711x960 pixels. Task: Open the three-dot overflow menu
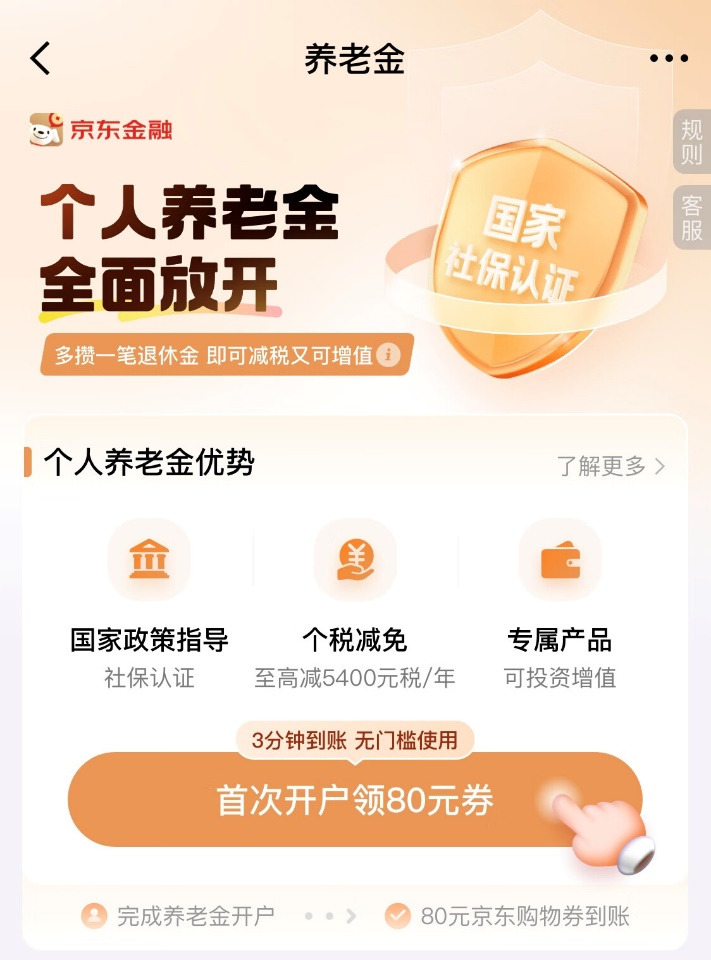[668, 59]
